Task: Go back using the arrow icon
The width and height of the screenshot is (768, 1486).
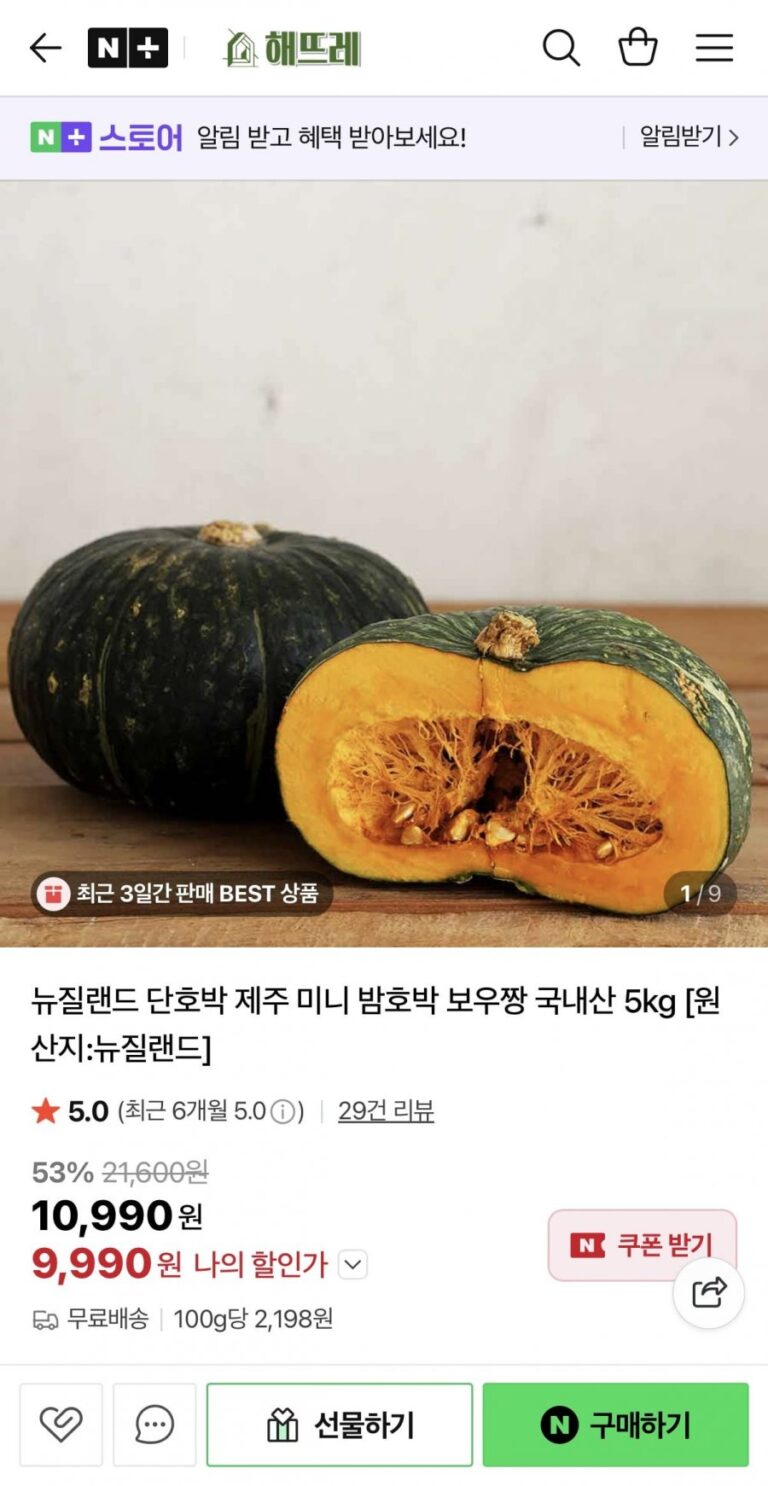Action: point(45,48)
